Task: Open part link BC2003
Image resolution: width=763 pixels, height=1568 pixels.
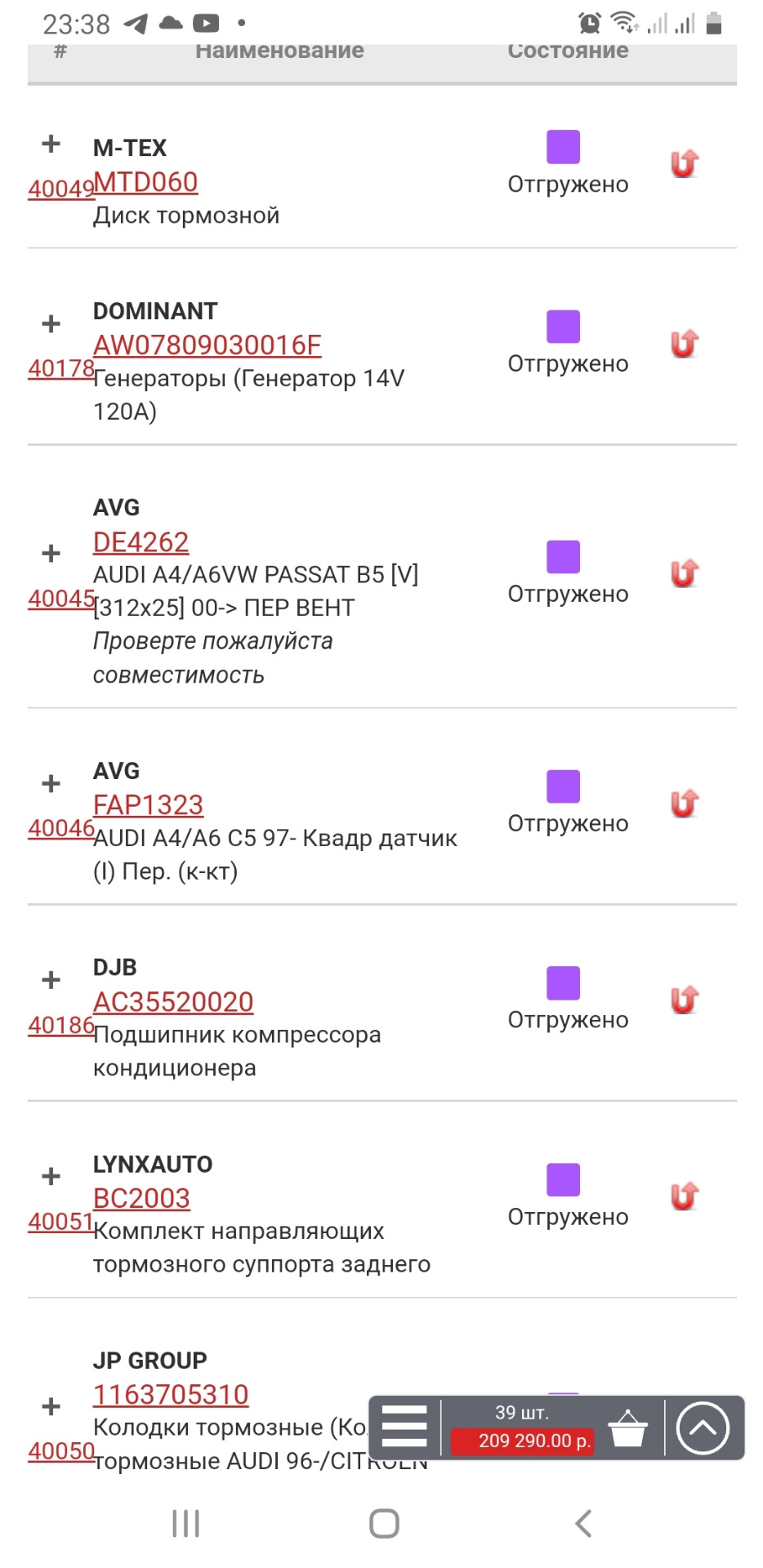Action: [x=141, y=1198]
